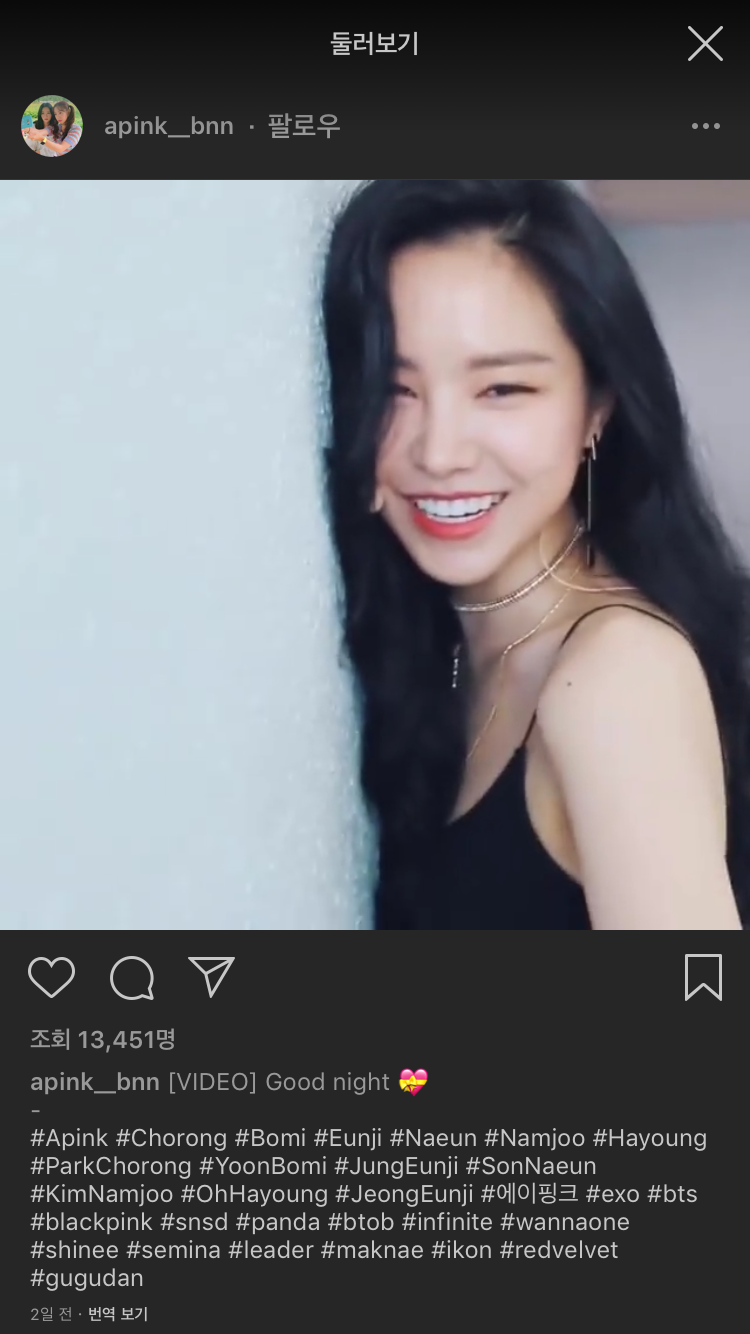Like the post with the heart icon
750x1334 pixels.
point(53,978)
